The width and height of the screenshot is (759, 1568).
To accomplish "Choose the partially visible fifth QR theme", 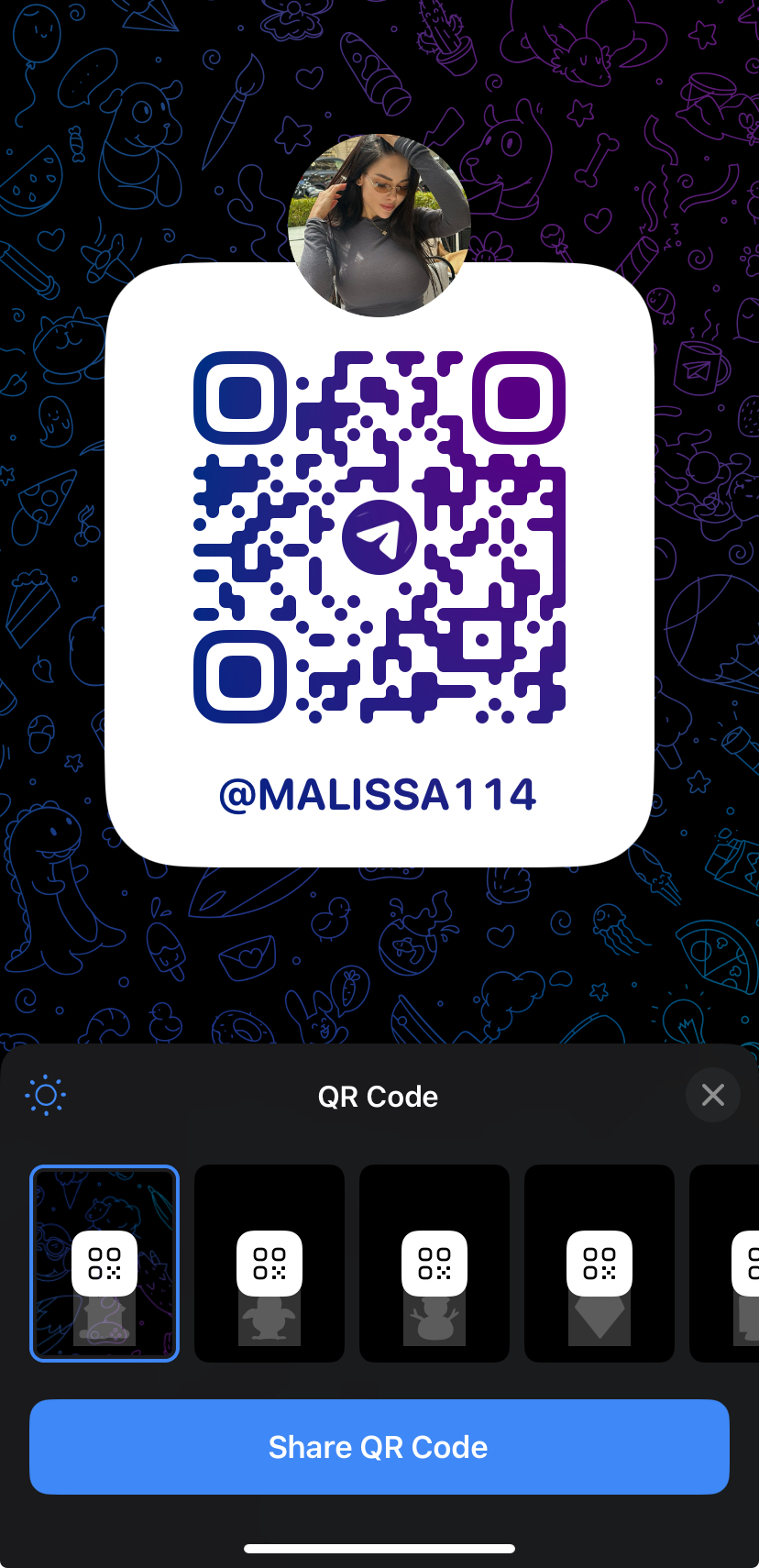I will (x=726, y=1263).
